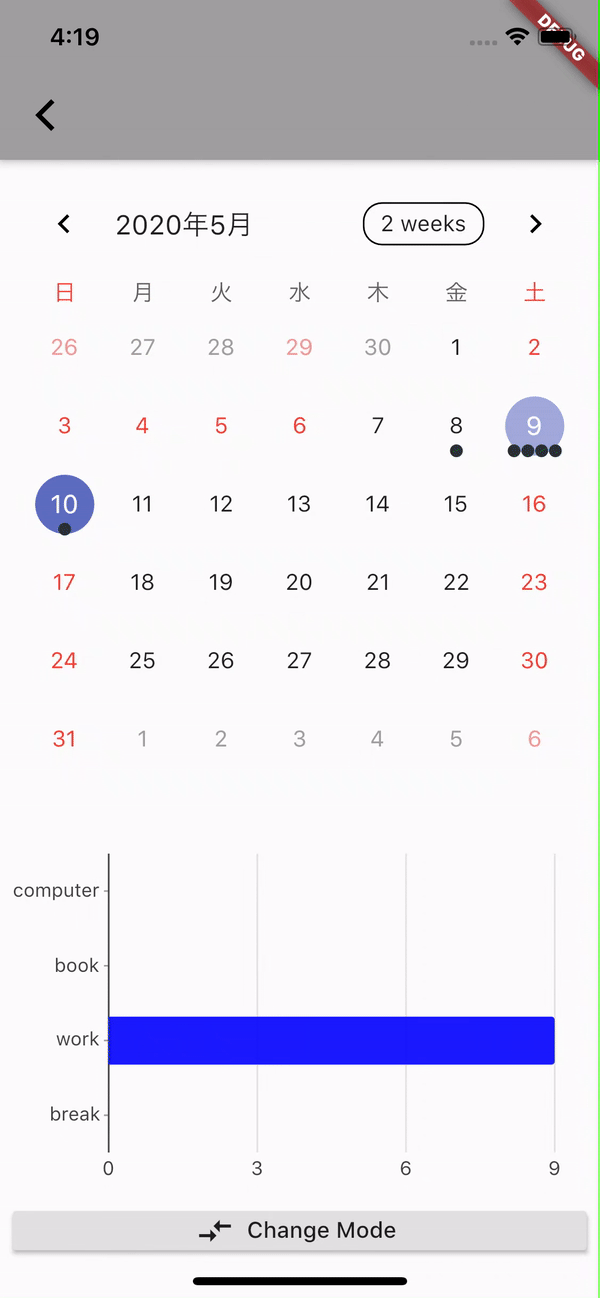The height and width of the screenshot is (1298, 600).
Task: Pick May 25 in the calendar
Action: (x=142, y=661)
